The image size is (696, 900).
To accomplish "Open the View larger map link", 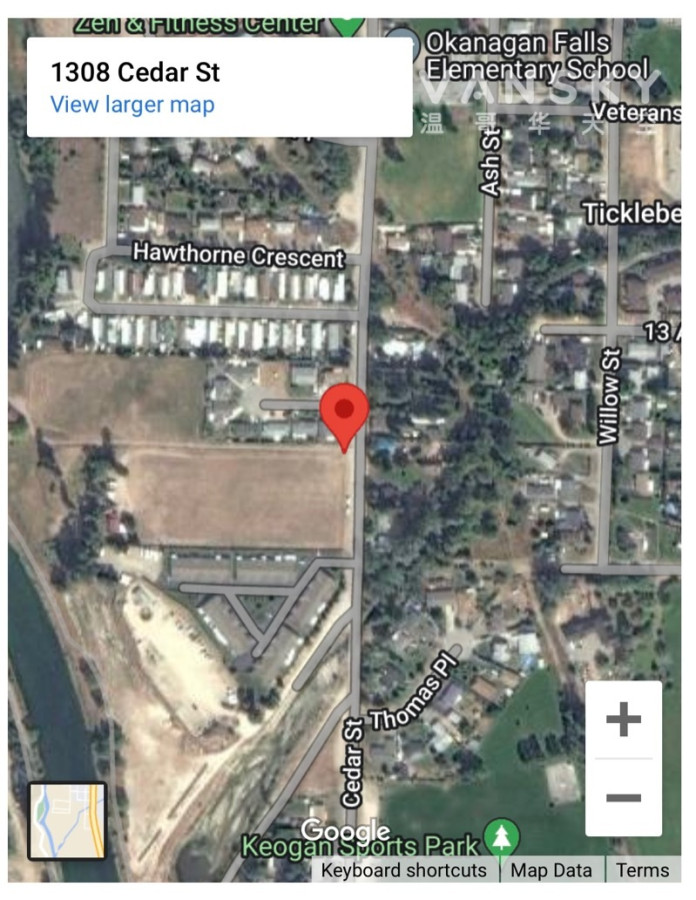I will click(132, 104).
